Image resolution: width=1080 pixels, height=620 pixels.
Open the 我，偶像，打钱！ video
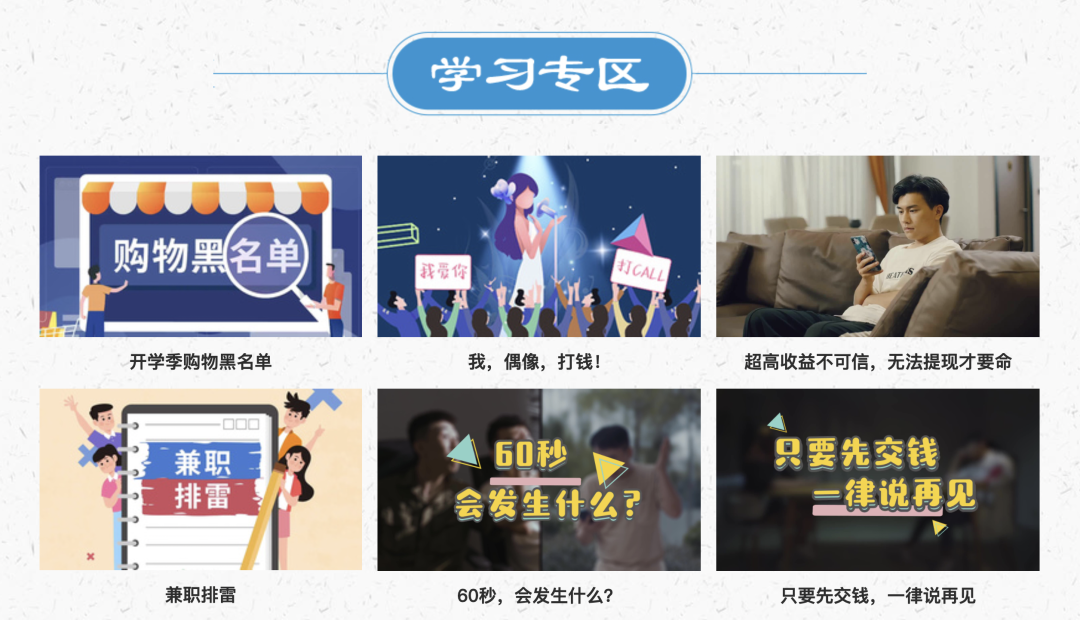pyautogui.click(x=538, y=246)
